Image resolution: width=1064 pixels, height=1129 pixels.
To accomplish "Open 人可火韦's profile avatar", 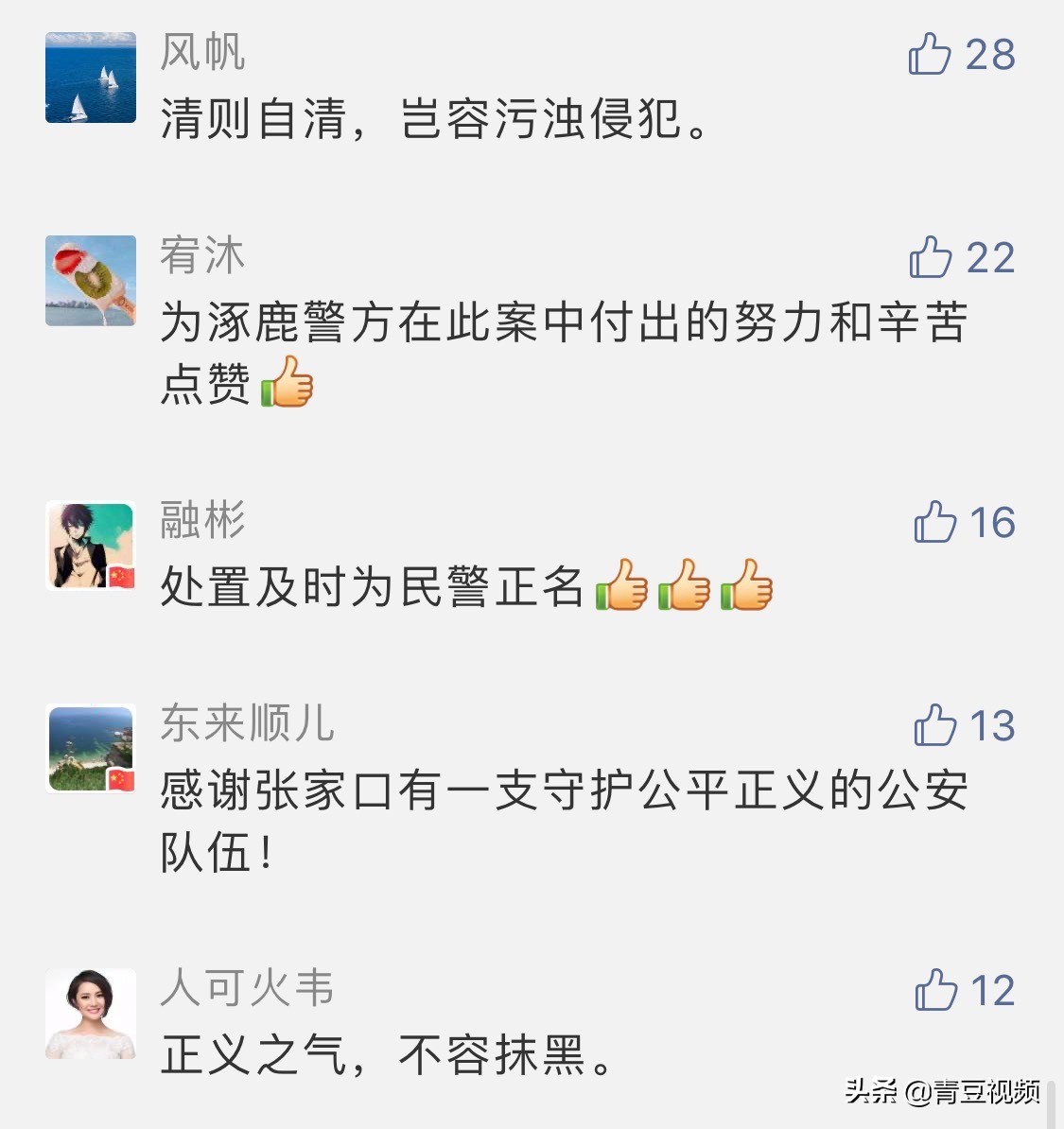I will pyautogui.click(x=90, y=1016).
